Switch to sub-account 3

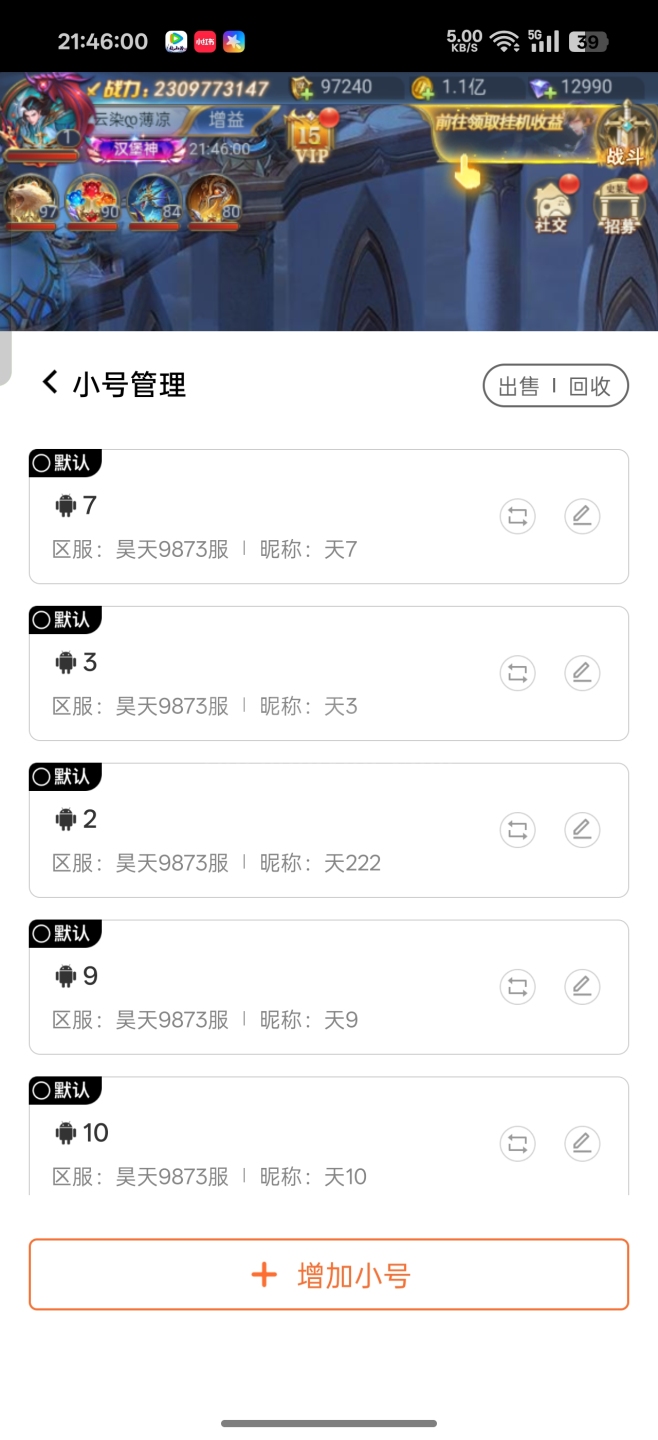(x=517, y=674)
